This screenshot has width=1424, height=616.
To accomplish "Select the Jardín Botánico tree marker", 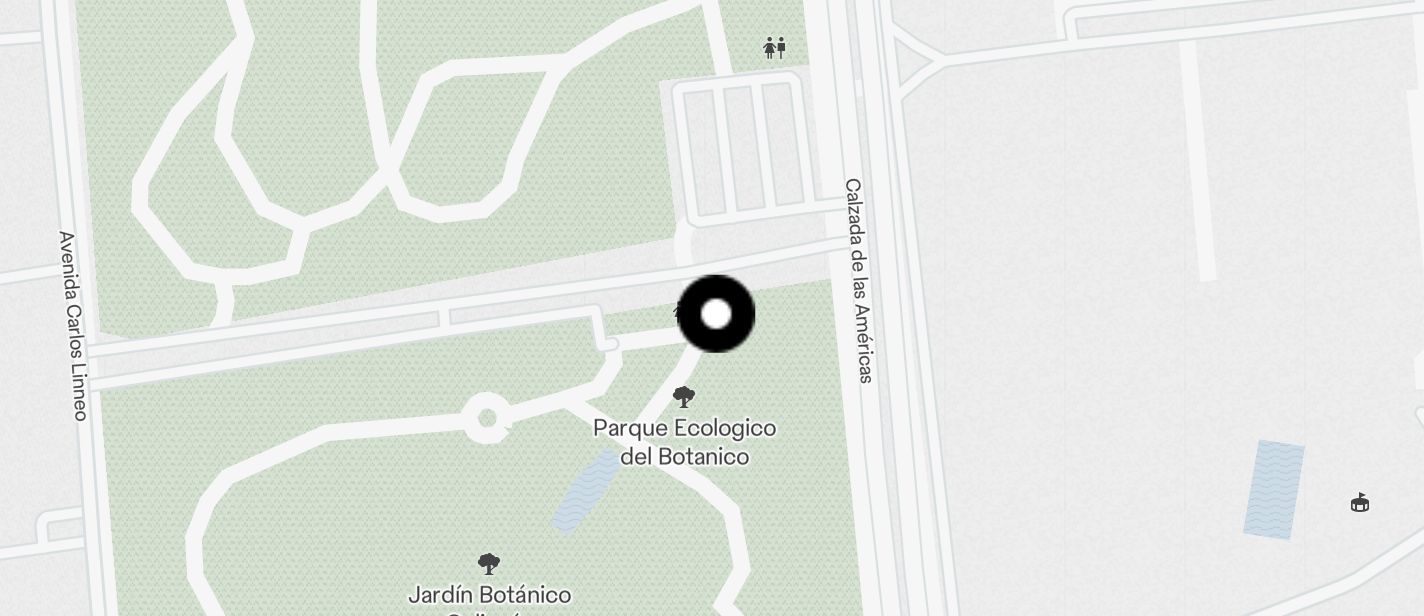I will 489,564.
